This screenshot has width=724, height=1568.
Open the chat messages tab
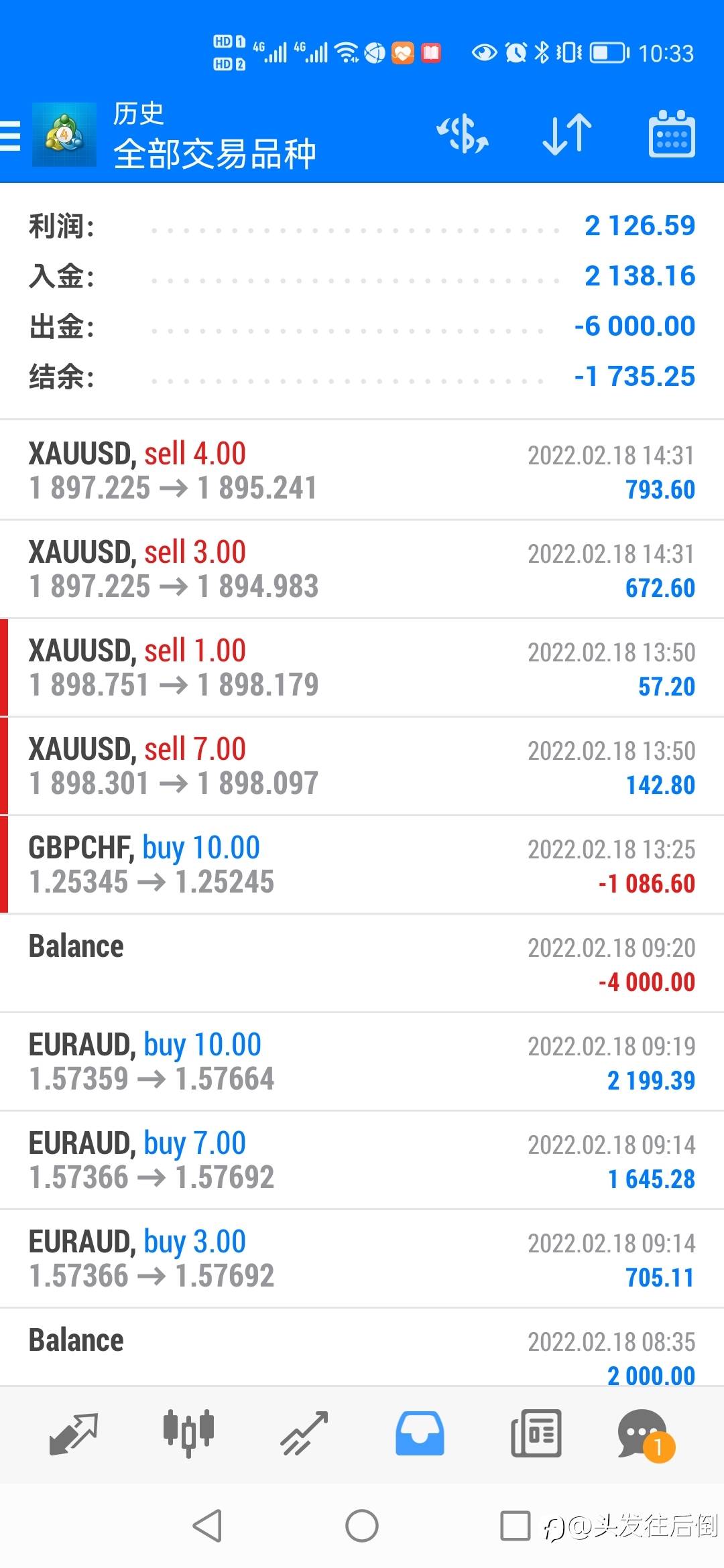(645, 1435)
